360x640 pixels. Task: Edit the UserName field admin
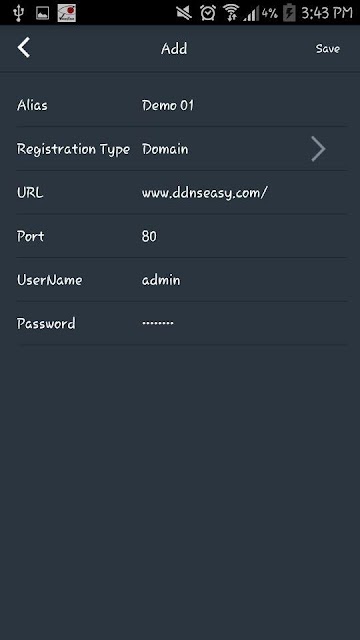coord(244,280)
